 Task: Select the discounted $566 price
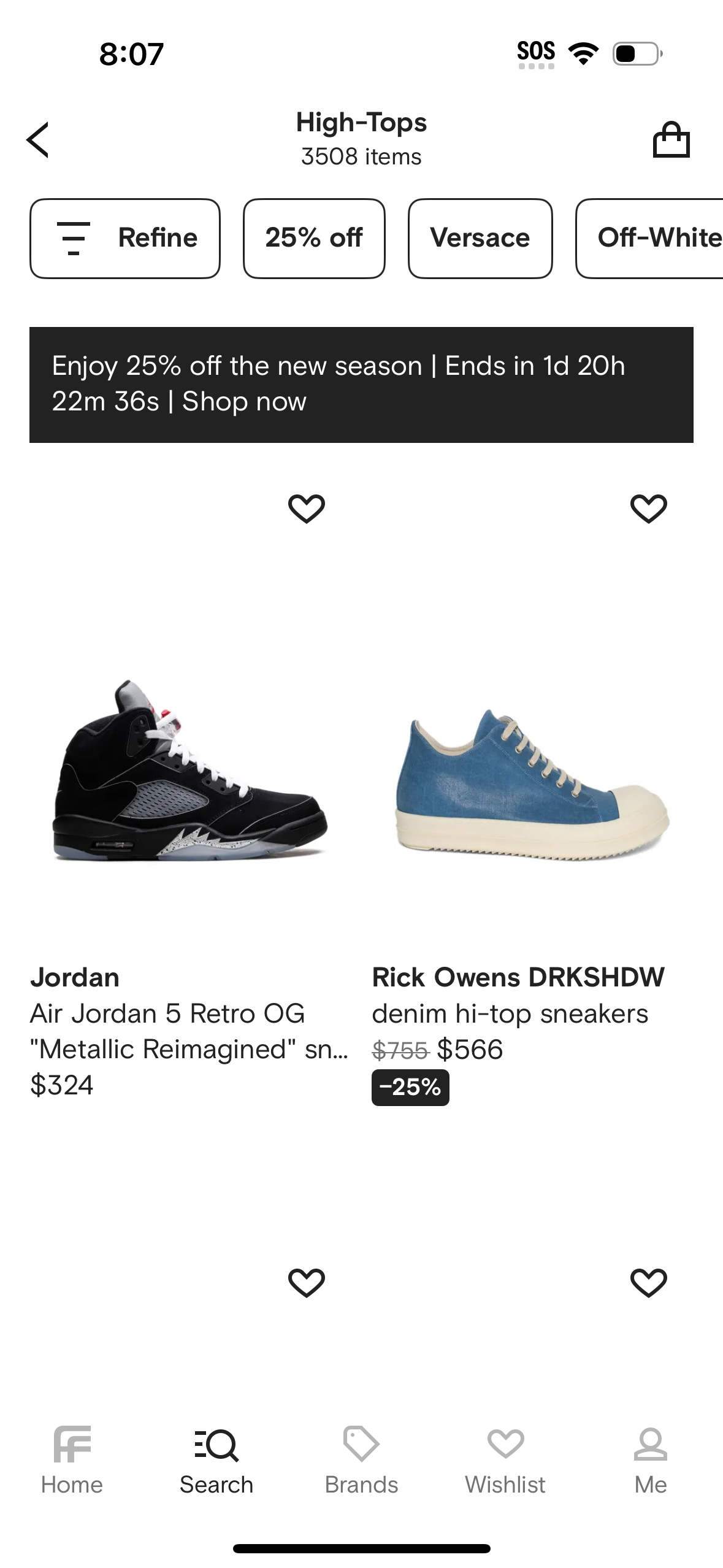pyautogui.click(x=470, y=1049)
